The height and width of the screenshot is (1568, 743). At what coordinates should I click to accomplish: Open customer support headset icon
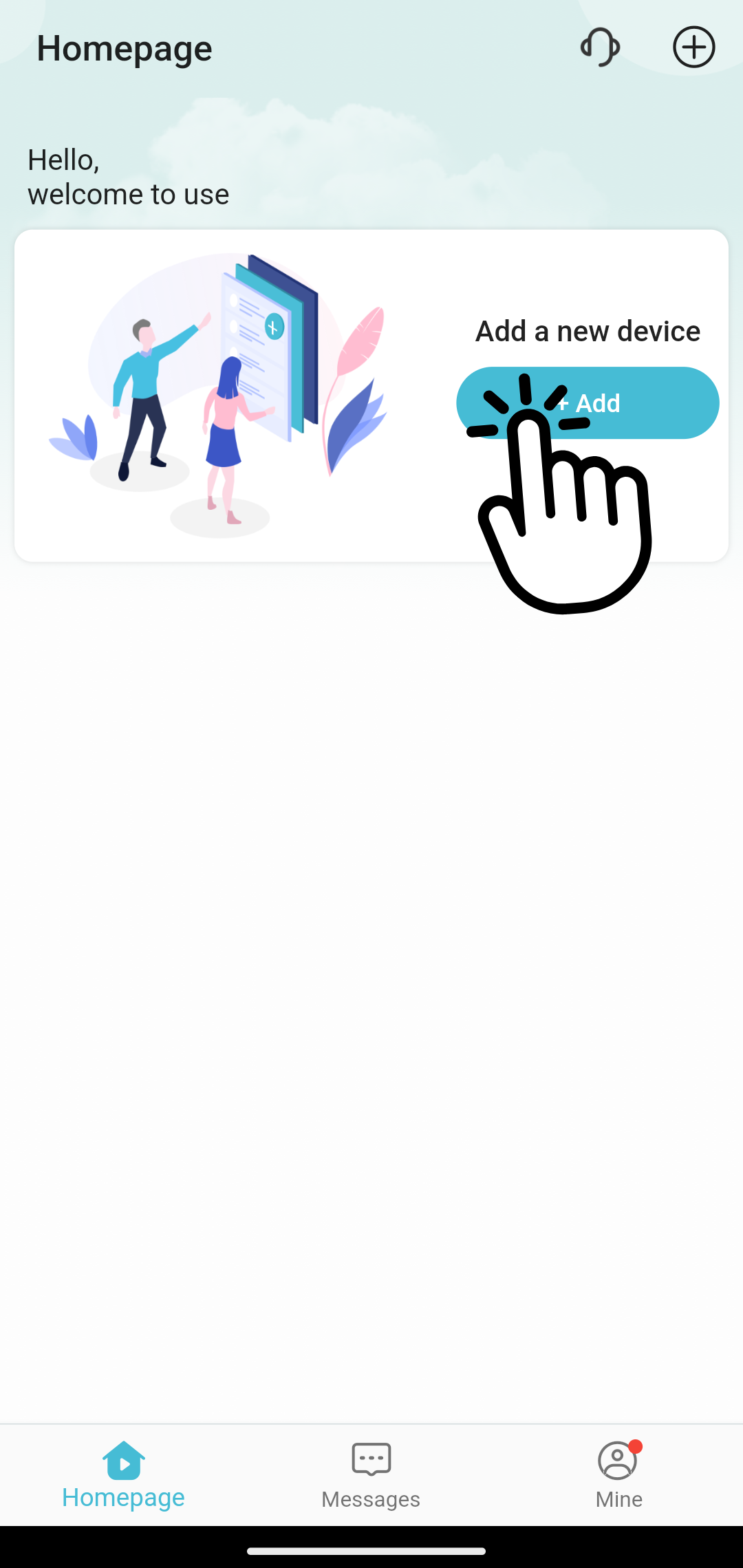[x=600, y=47]
